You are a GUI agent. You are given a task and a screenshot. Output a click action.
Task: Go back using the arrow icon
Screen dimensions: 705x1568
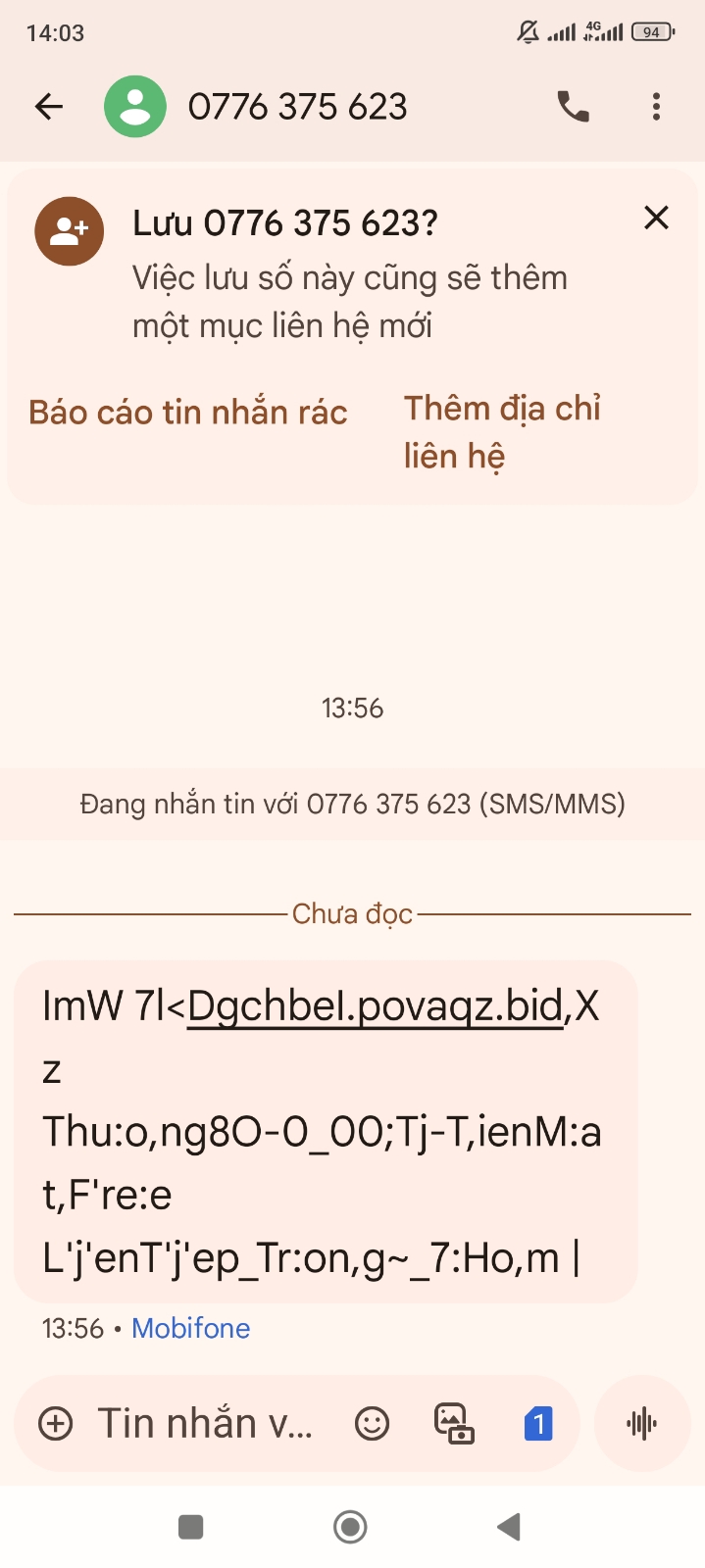pos(49,107)
